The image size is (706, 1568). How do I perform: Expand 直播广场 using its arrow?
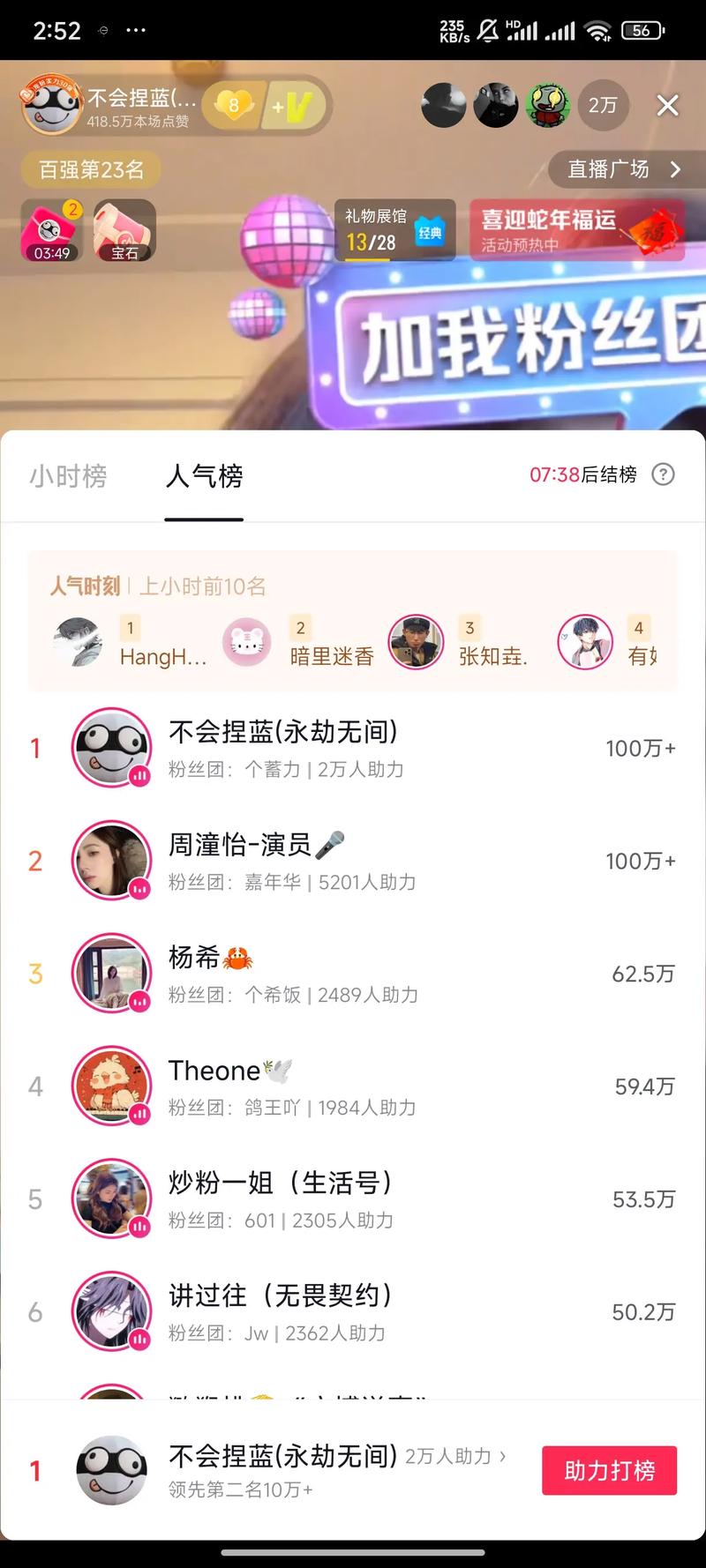point(675,169)
